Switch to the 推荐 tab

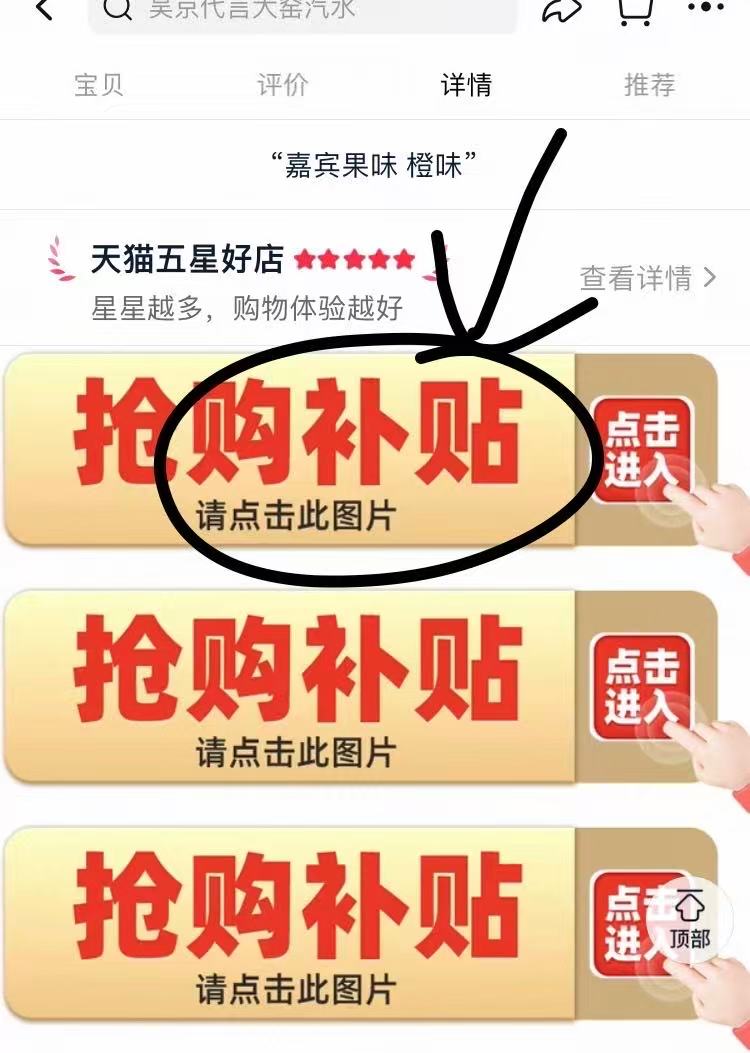649,85
